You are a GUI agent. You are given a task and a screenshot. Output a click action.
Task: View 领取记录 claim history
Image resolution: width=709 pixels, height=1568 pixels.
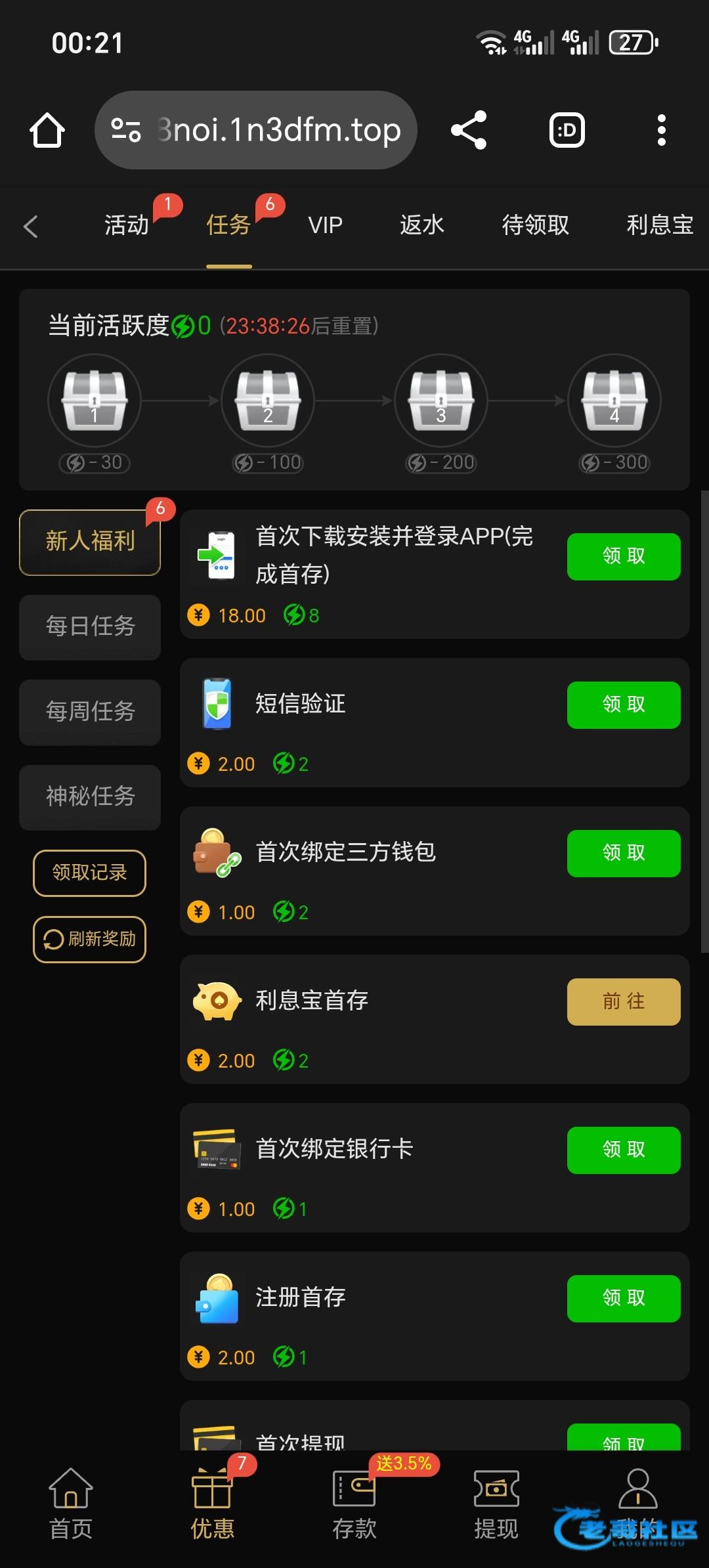[x=89, y=873]
